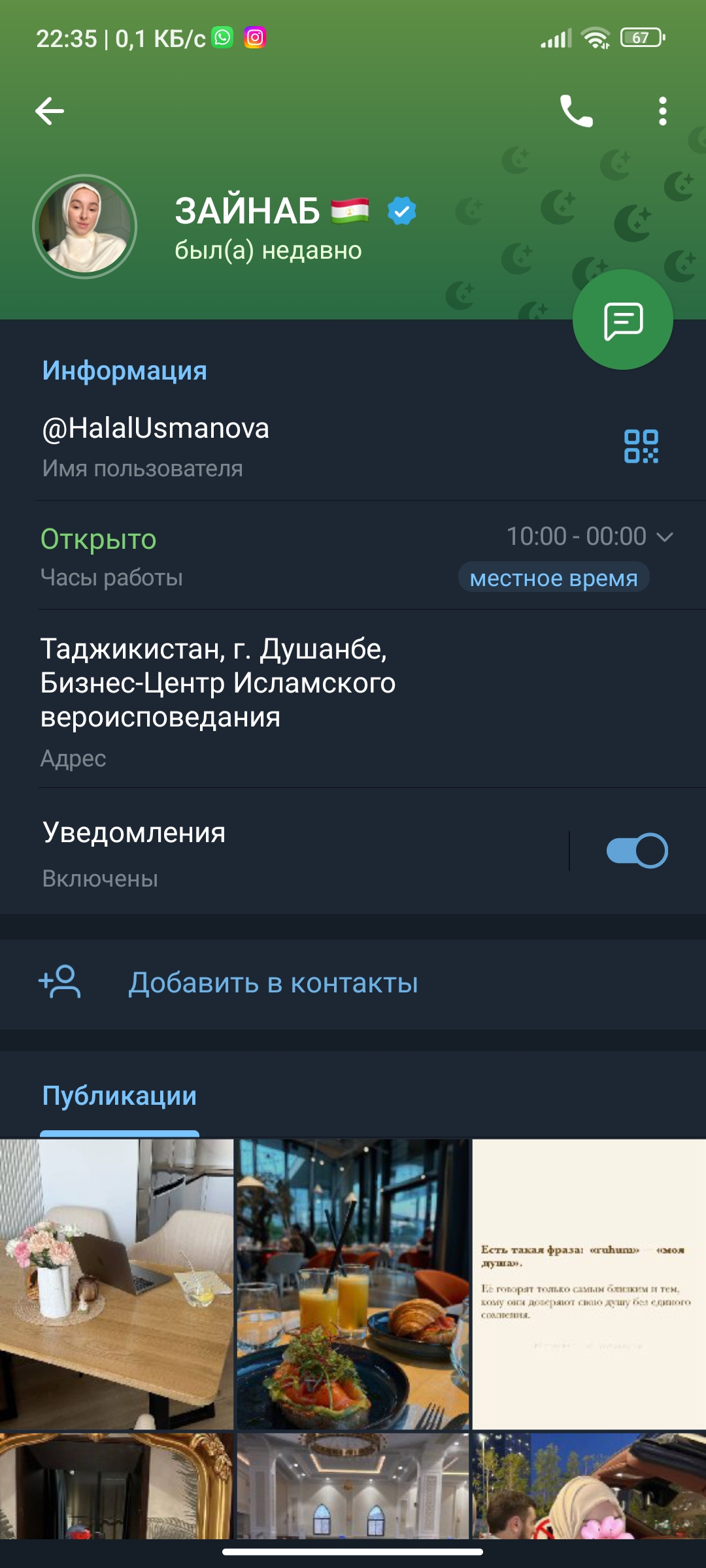Open the Душанбе address row

click(x=261, y=699)
